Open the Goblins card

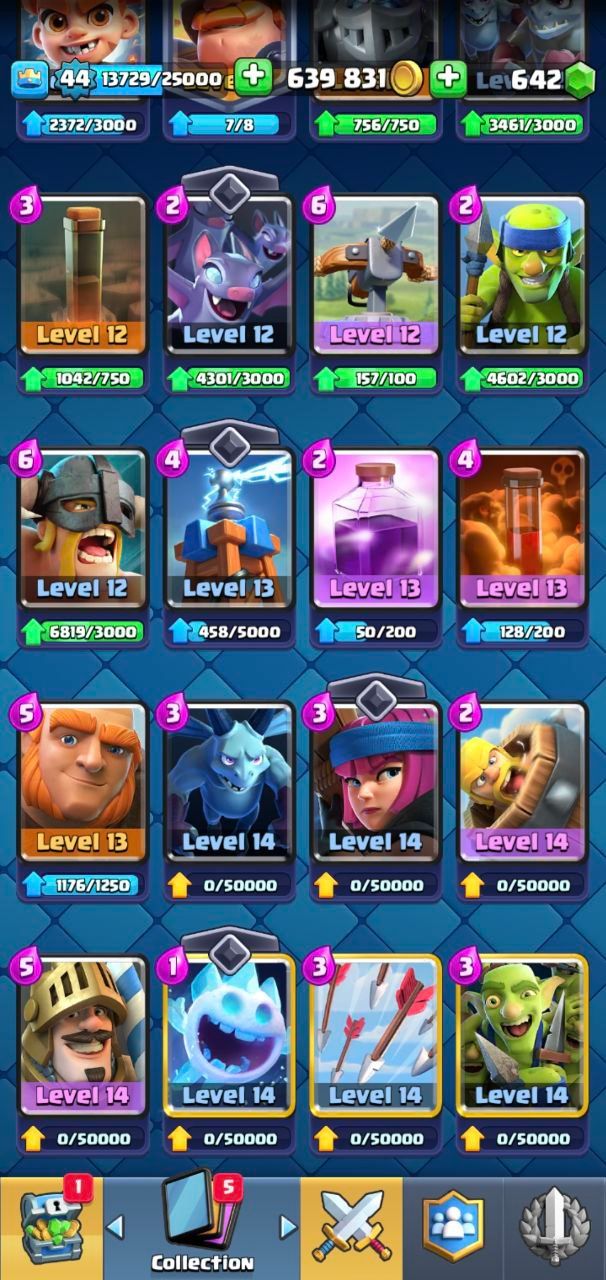(x=521, y=1034)
